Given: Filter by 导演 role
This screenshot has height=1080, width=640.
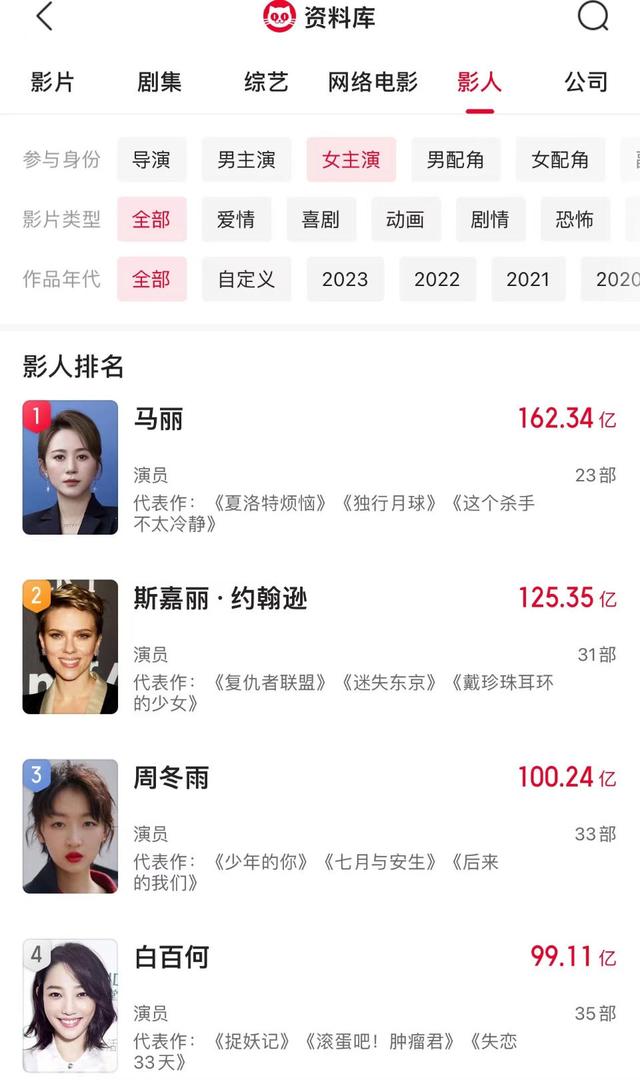Looking at the screenshot, I should coord(151,160).
